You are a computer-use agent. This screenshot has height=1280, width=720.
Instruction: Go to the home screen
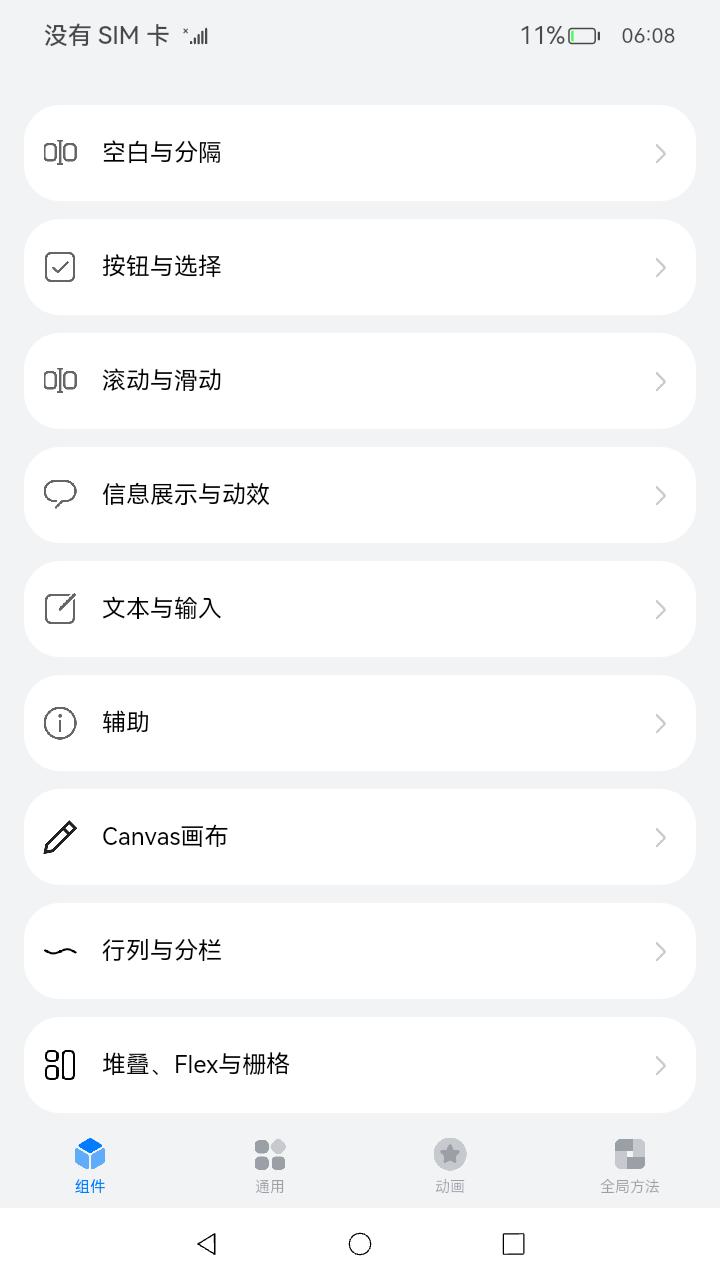(360, 1243)
